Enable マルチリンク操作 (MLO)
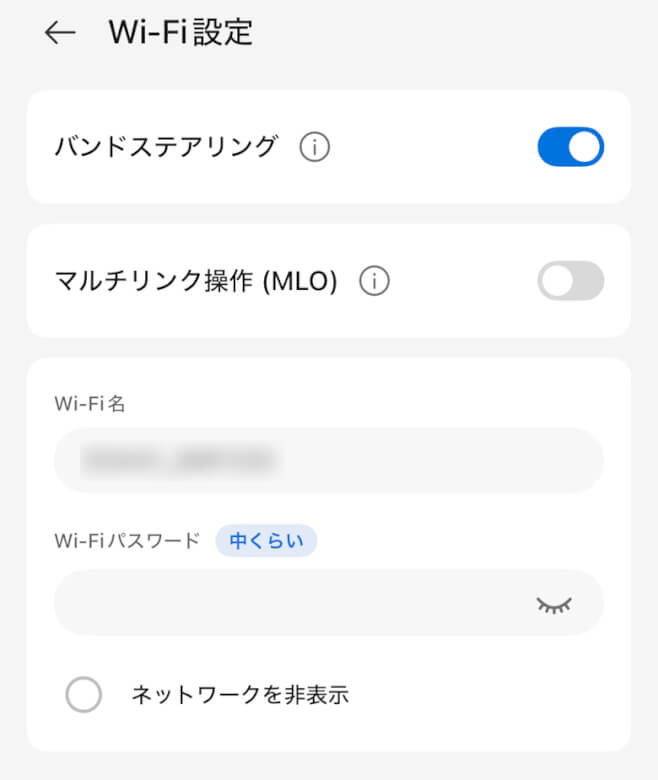The width and height of the screenshot is (658, 780). [570, 281]
